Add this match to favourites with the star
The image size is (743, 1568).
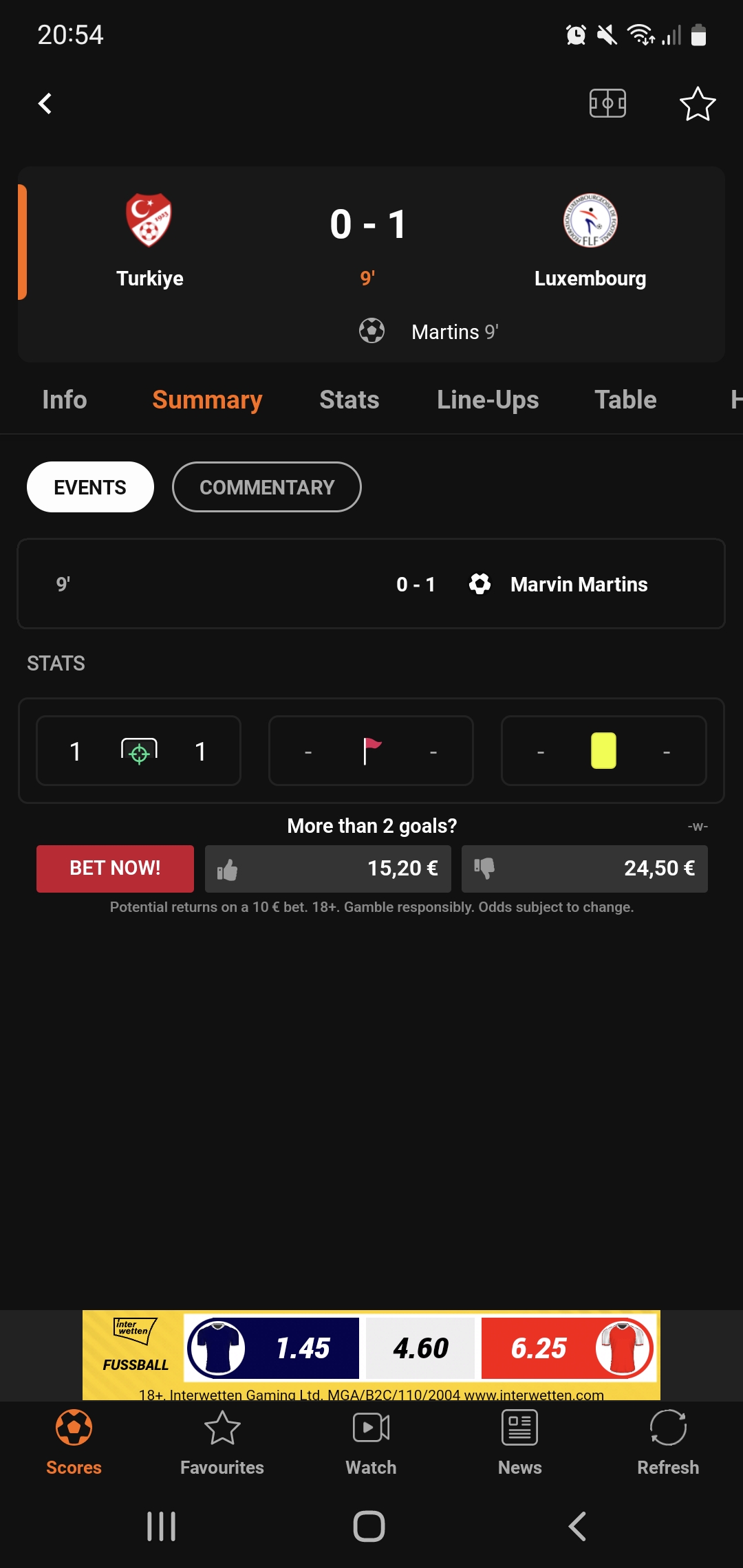pyautogui.click(x=698, y=104)
